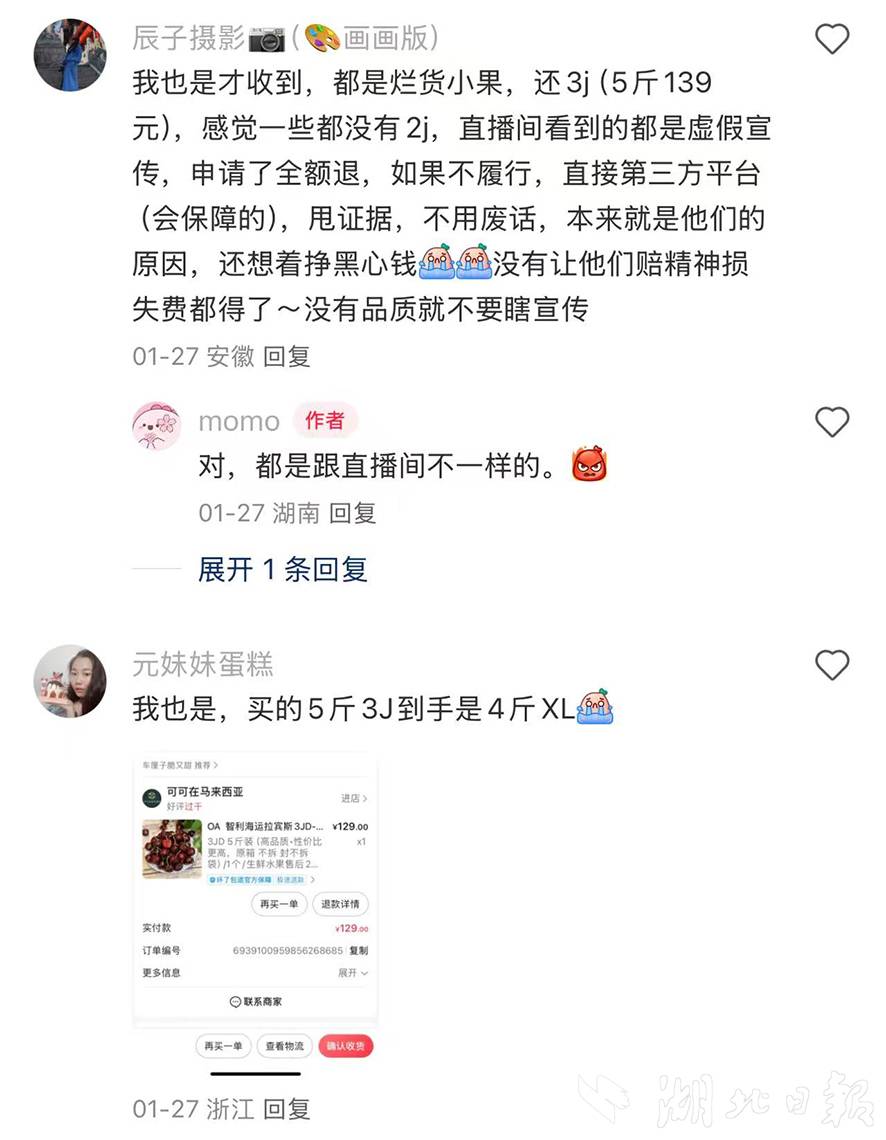Reply to 元妹妹蛋糕's comment from 浙江
The image size is (886, 1140).
[287, 1108]
